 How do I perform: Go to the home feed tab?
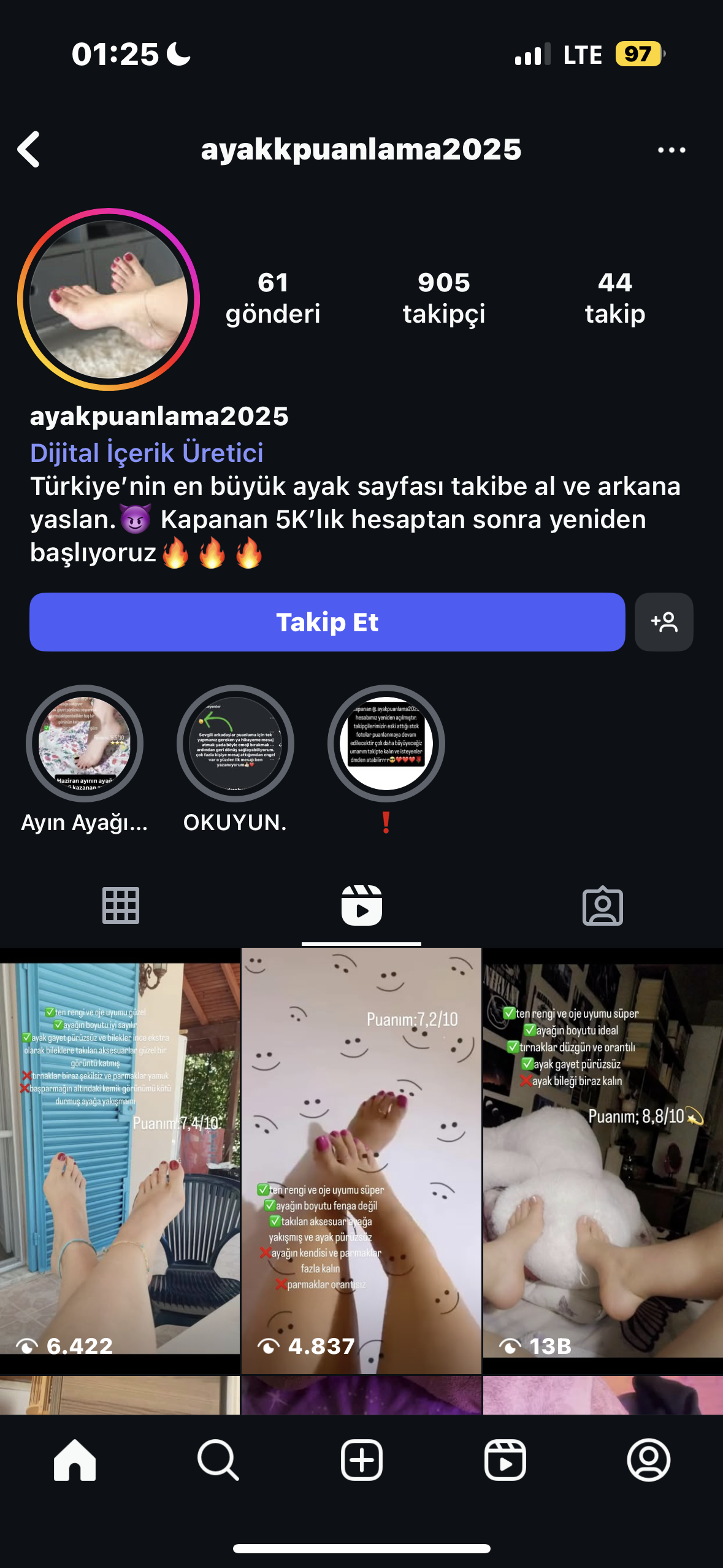point(75,1460)
